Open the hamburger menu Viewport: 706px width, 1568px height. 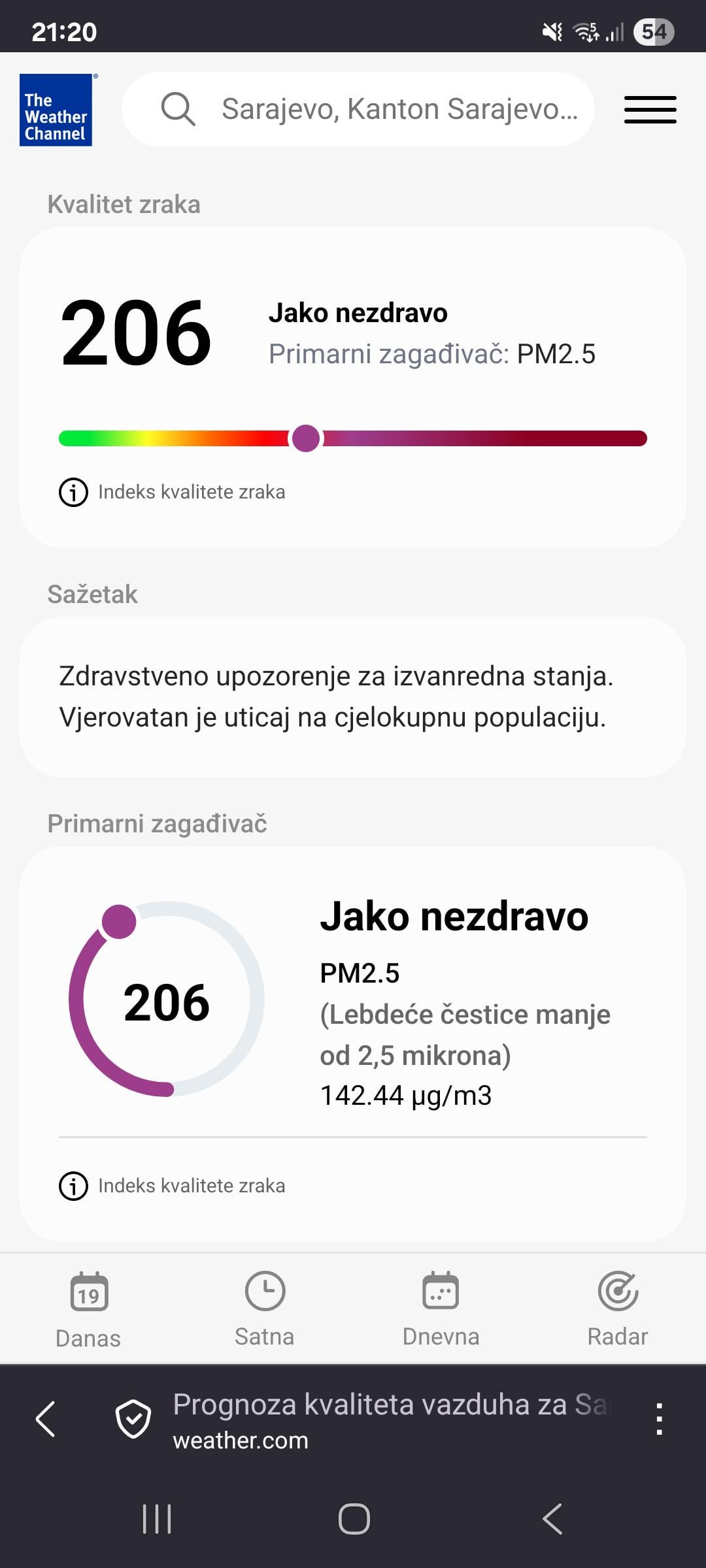coord(650,109)
